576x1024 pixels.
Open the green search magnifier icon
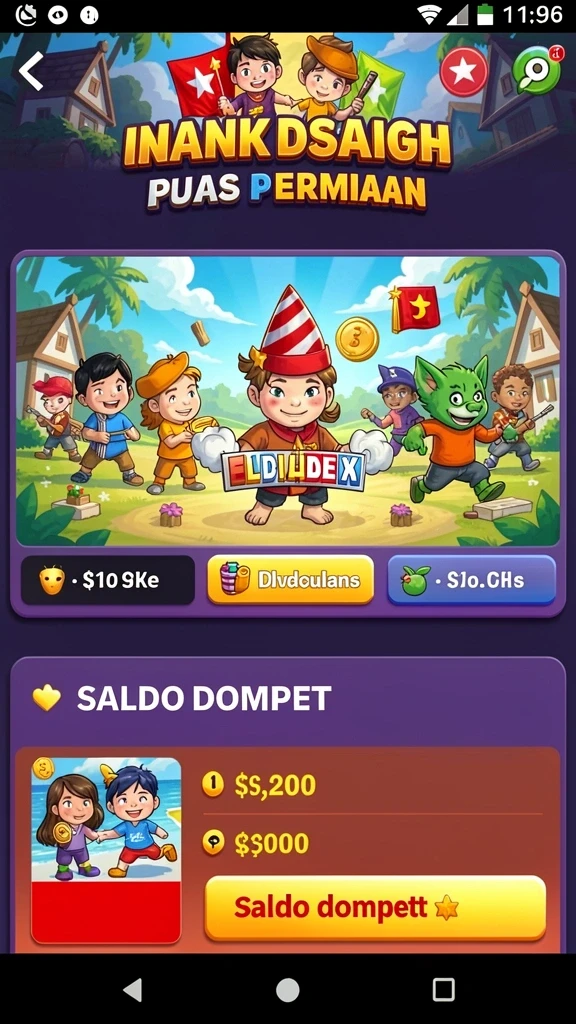pos(537,70)
